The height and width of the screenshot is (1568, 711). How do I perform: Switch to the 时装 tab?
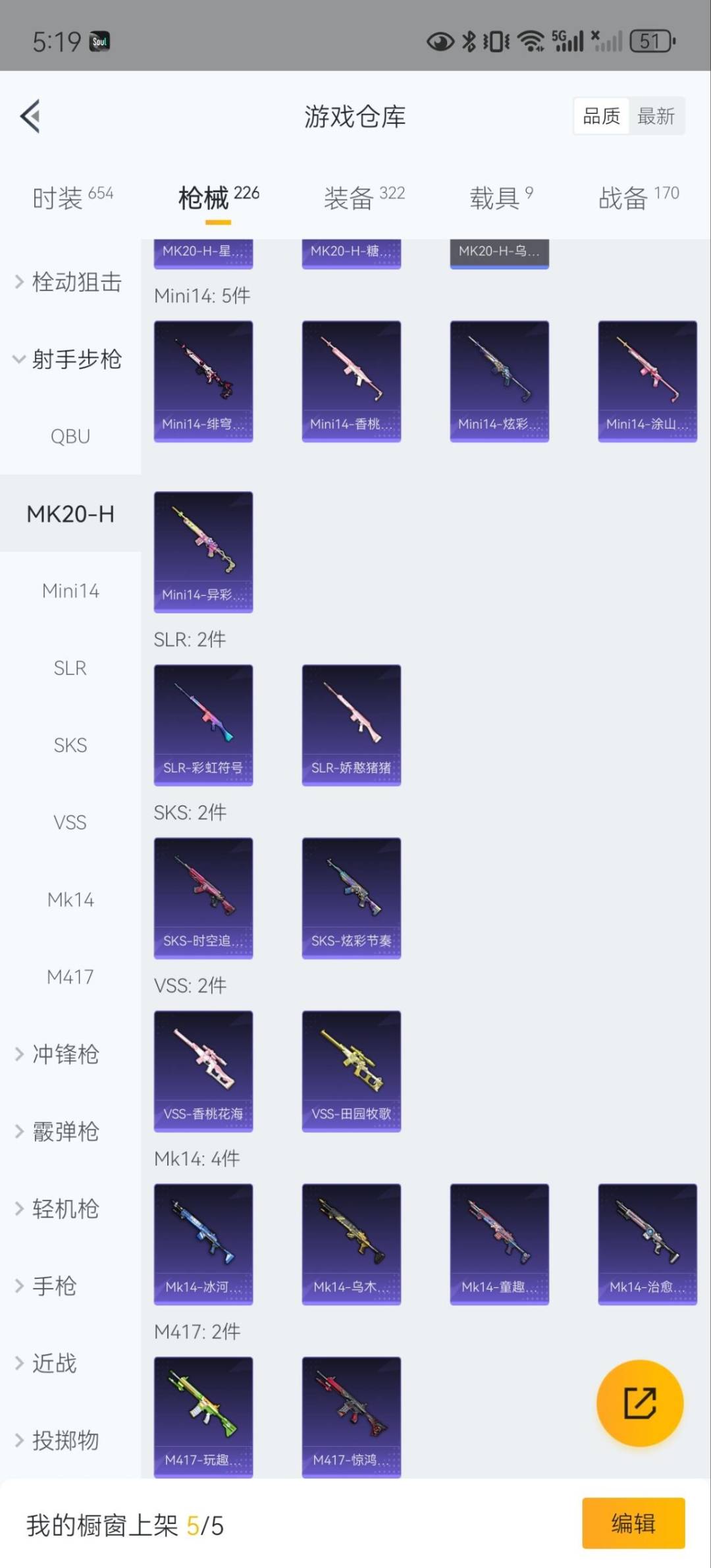(72, 197)
